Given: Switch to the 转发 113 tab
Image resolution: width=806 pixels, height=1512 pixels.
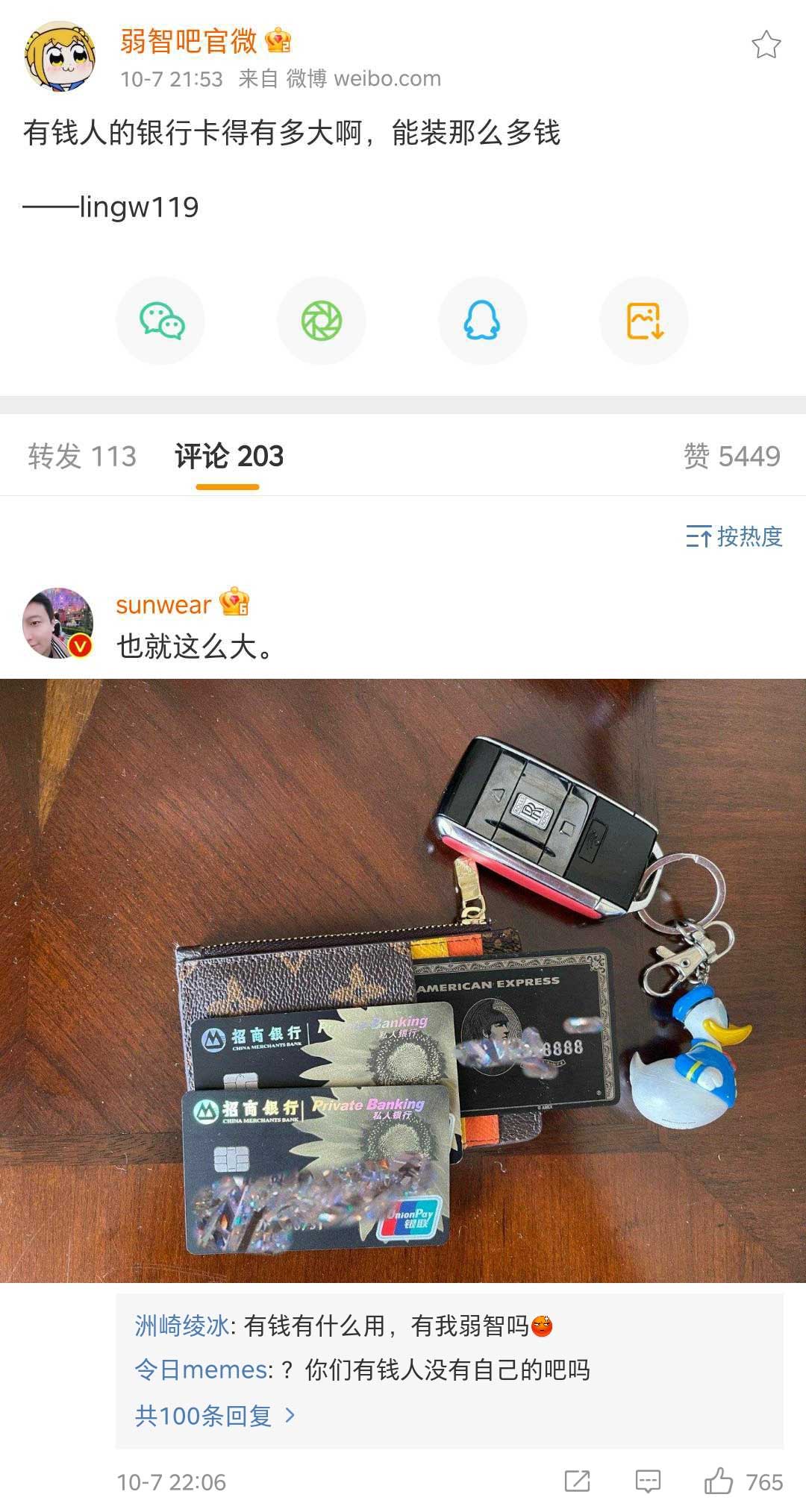Looking at the screenshot, I should (x=82, y=456).
